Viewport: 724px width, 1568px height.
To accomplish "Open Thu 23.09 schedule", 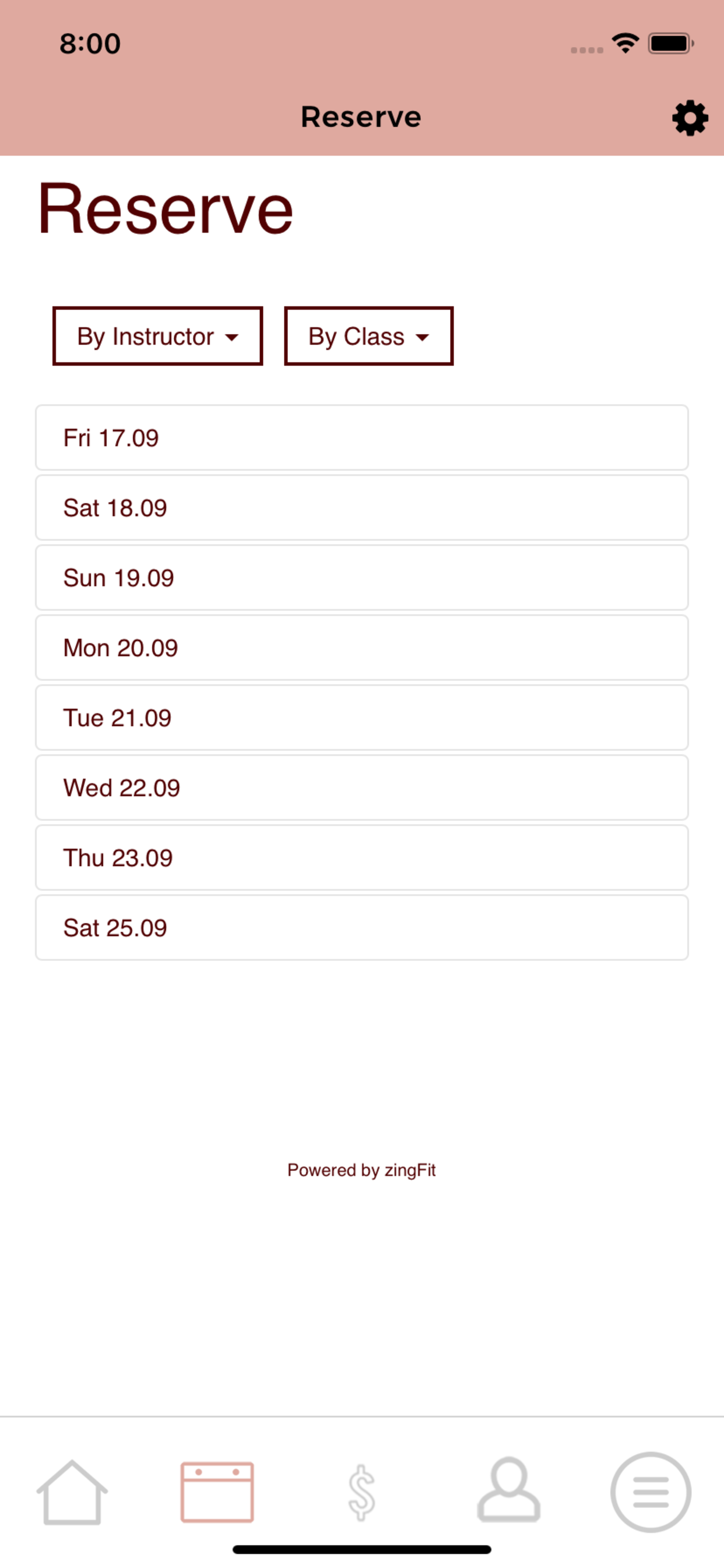I will (x=362, y=857).
